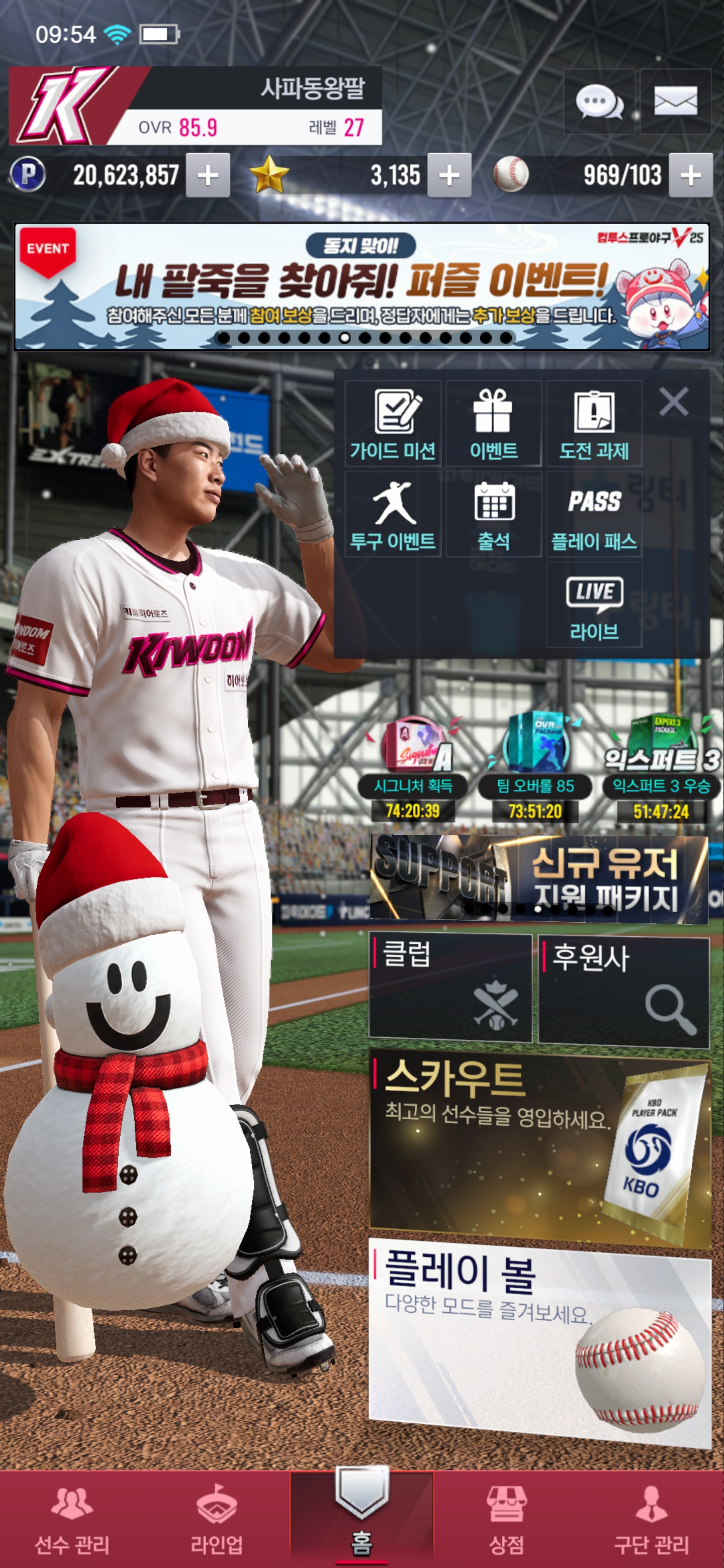Close the quick menu panel

673,402
